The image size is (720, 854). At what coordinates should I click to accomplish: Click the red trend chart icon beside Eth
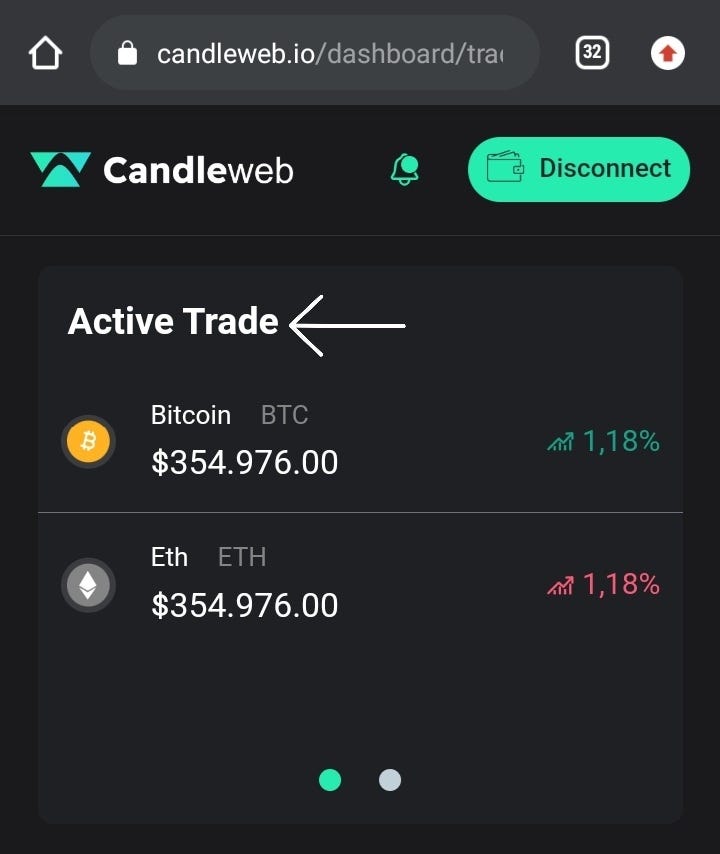(x=560, y=583)
